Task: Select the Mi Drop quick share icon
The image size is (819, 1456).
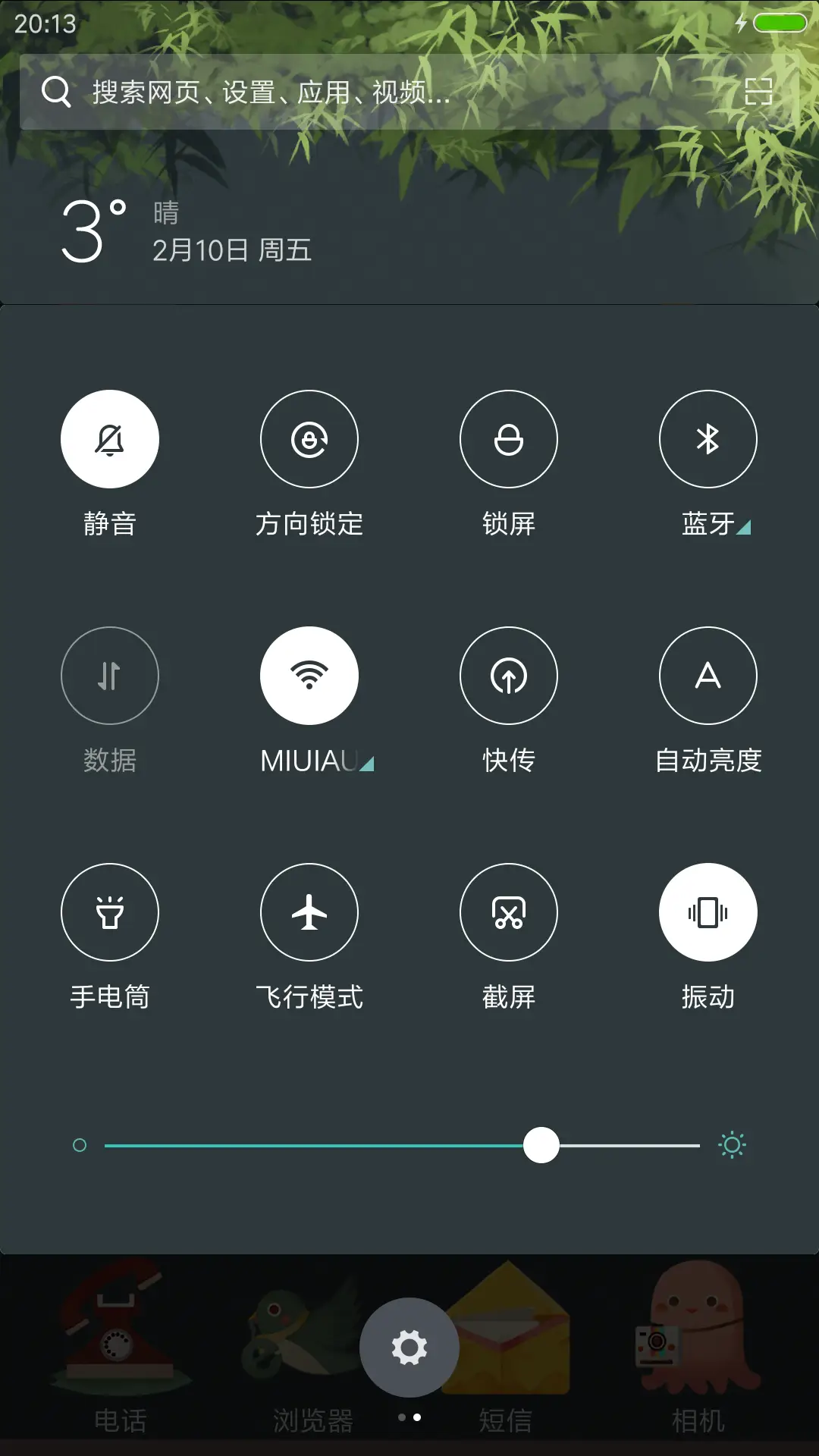Action: click(509, 676)
